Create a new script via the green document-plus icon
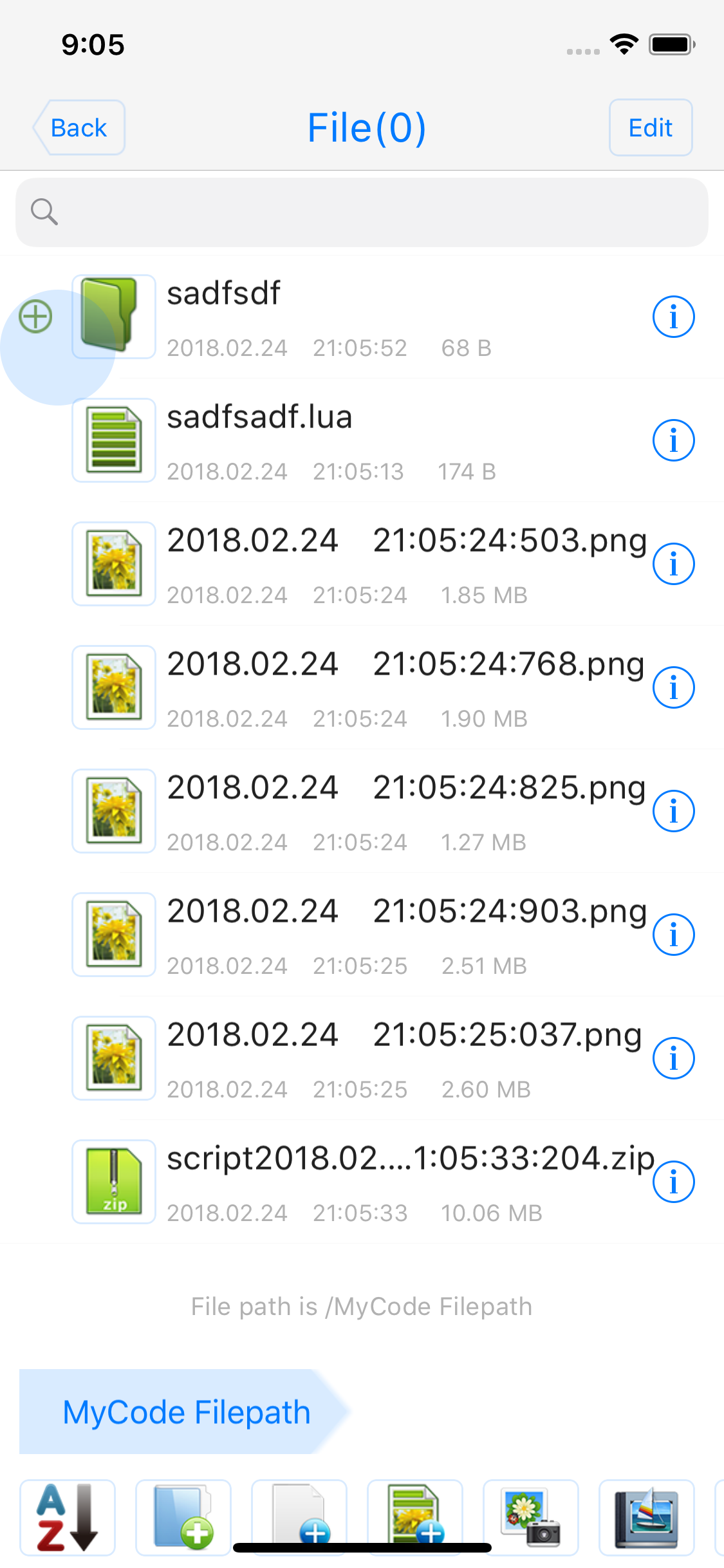This screenshot has width=724, height=1568. tap(415, 1517)
